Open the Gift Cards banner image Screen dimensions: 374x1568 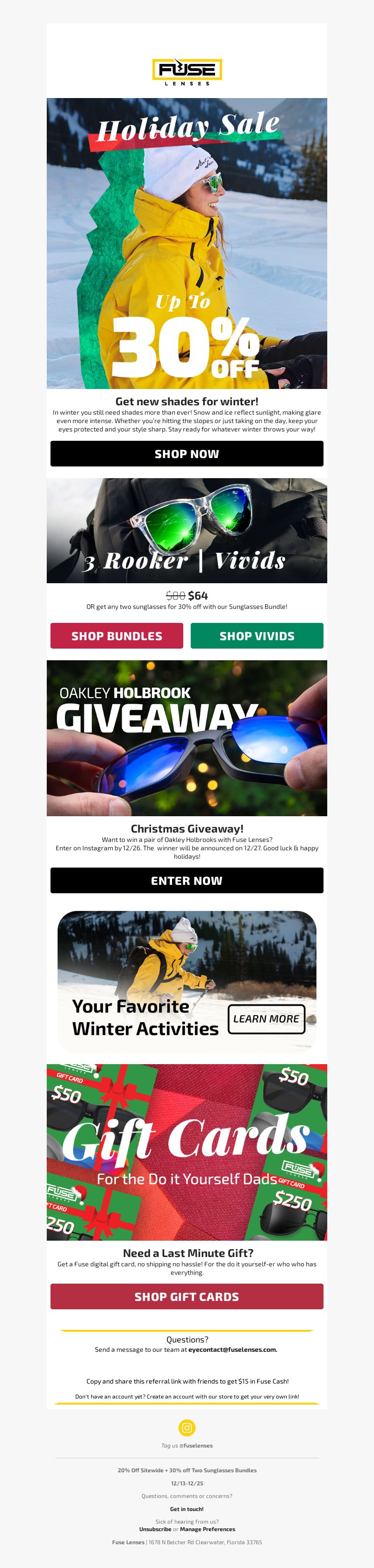(187, 1151)
